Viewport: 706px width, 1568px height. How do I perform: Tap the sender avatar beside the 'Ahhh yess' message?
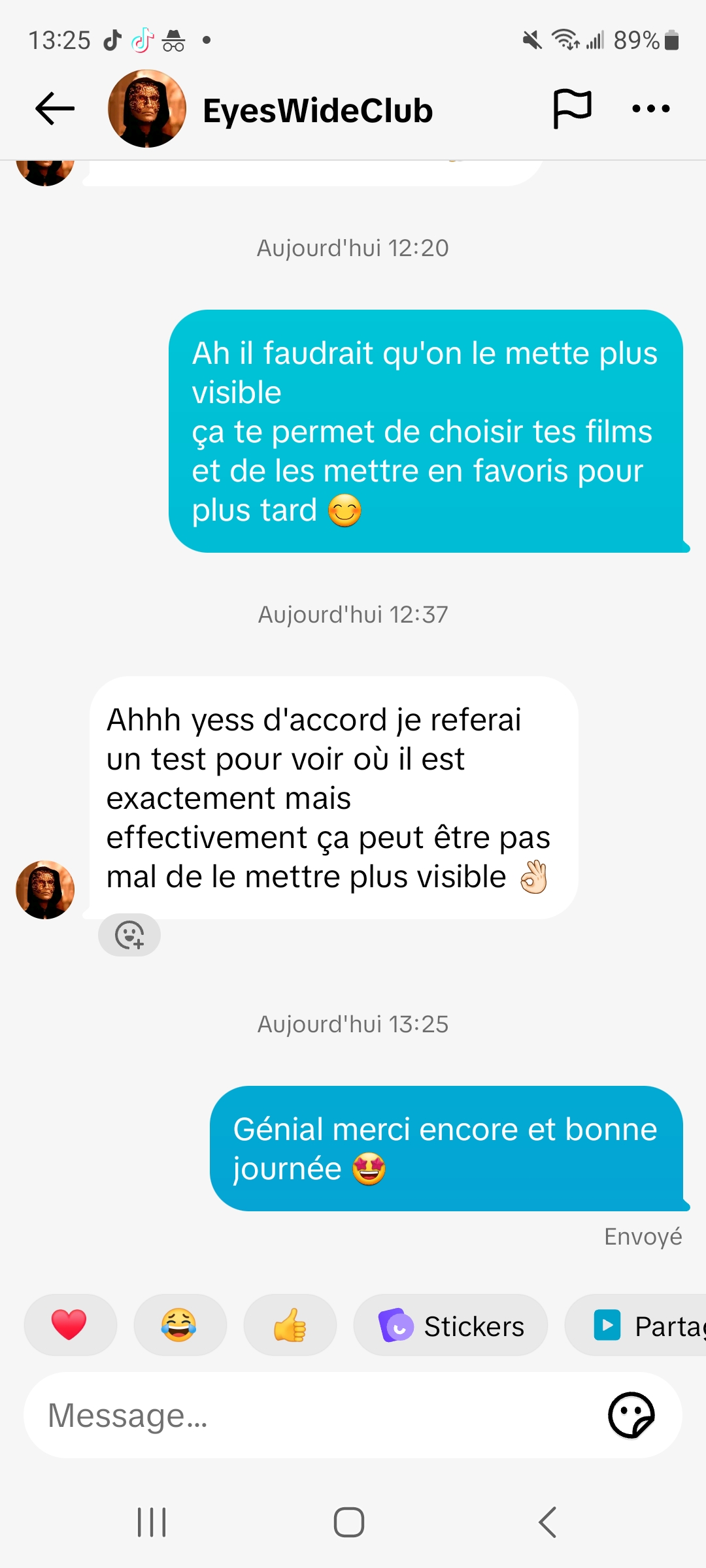click(x=45, y=890)
